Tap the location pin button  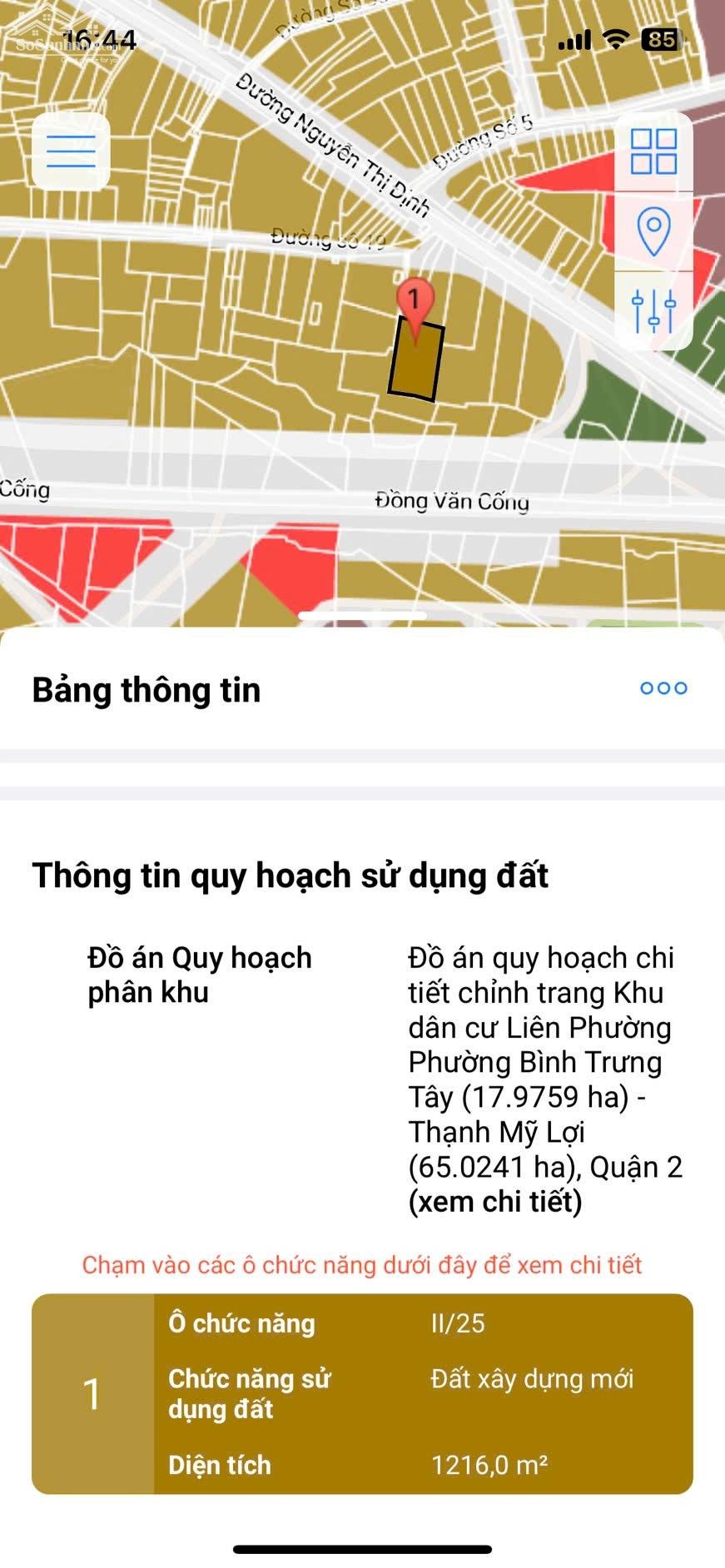(x=653, y=231)
